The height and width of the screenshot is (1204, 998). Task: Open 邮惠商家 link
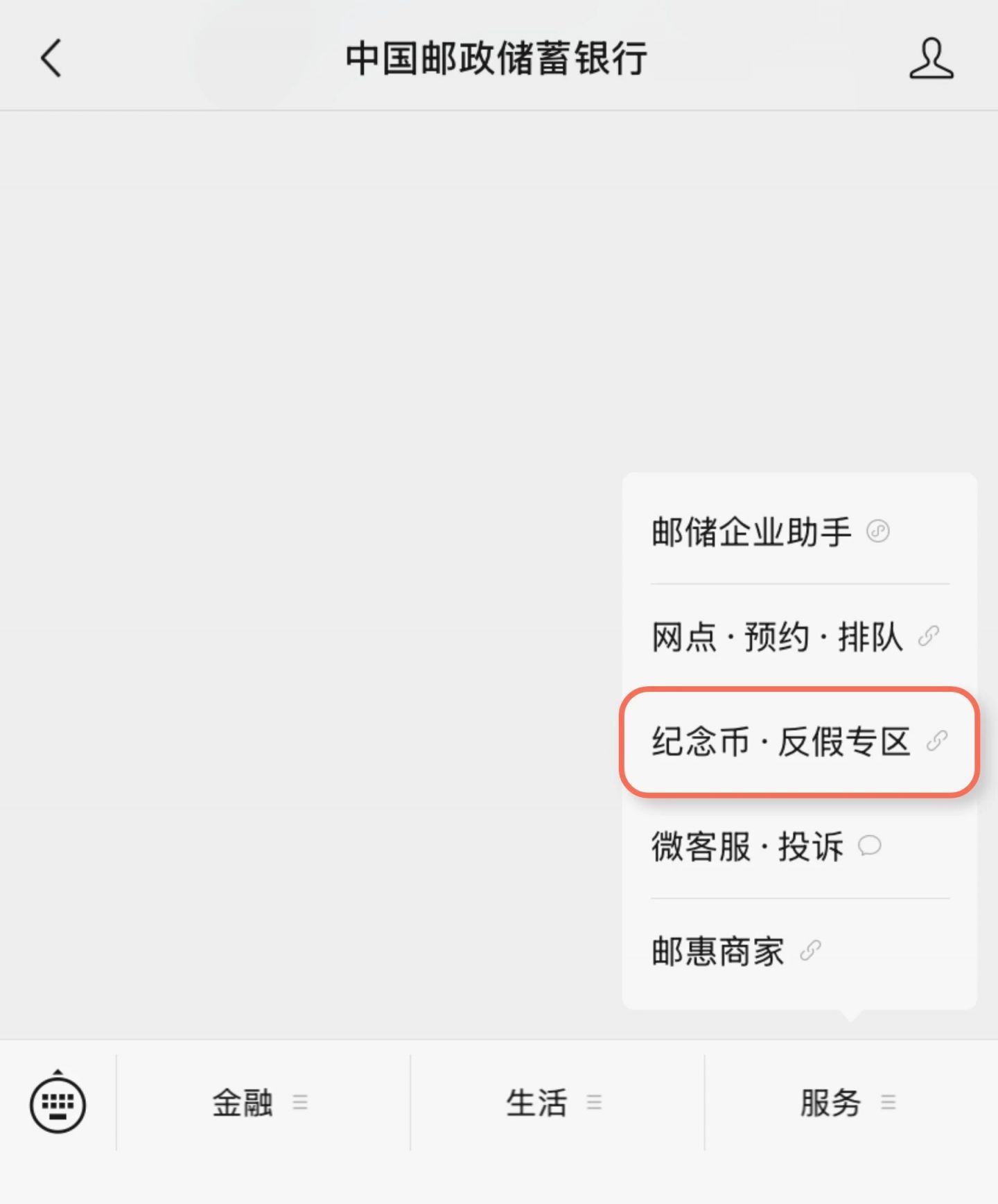click(x=735, y=951)
